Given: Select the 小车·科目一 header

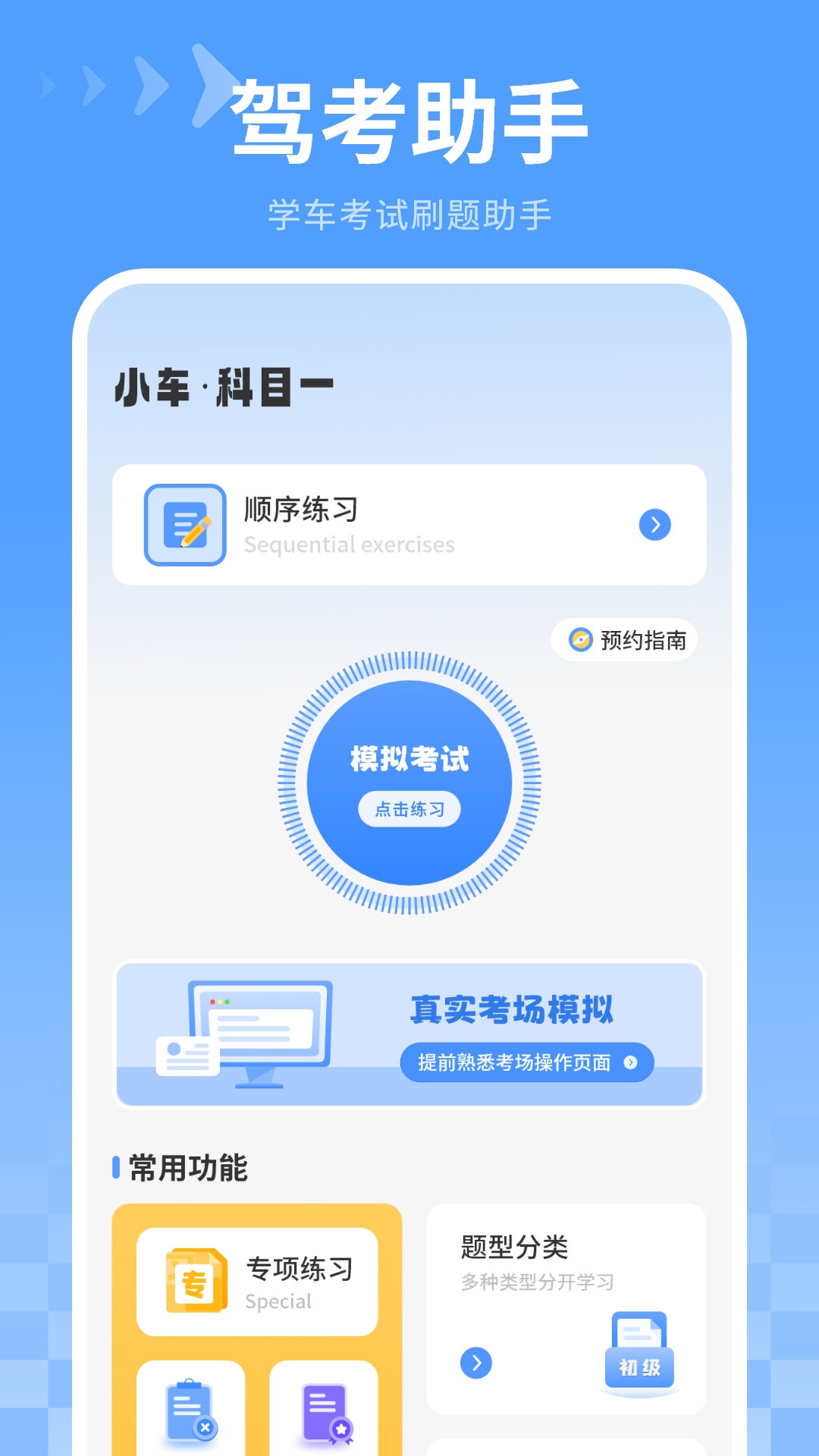Looking at the screenshot, I should 224,387.
